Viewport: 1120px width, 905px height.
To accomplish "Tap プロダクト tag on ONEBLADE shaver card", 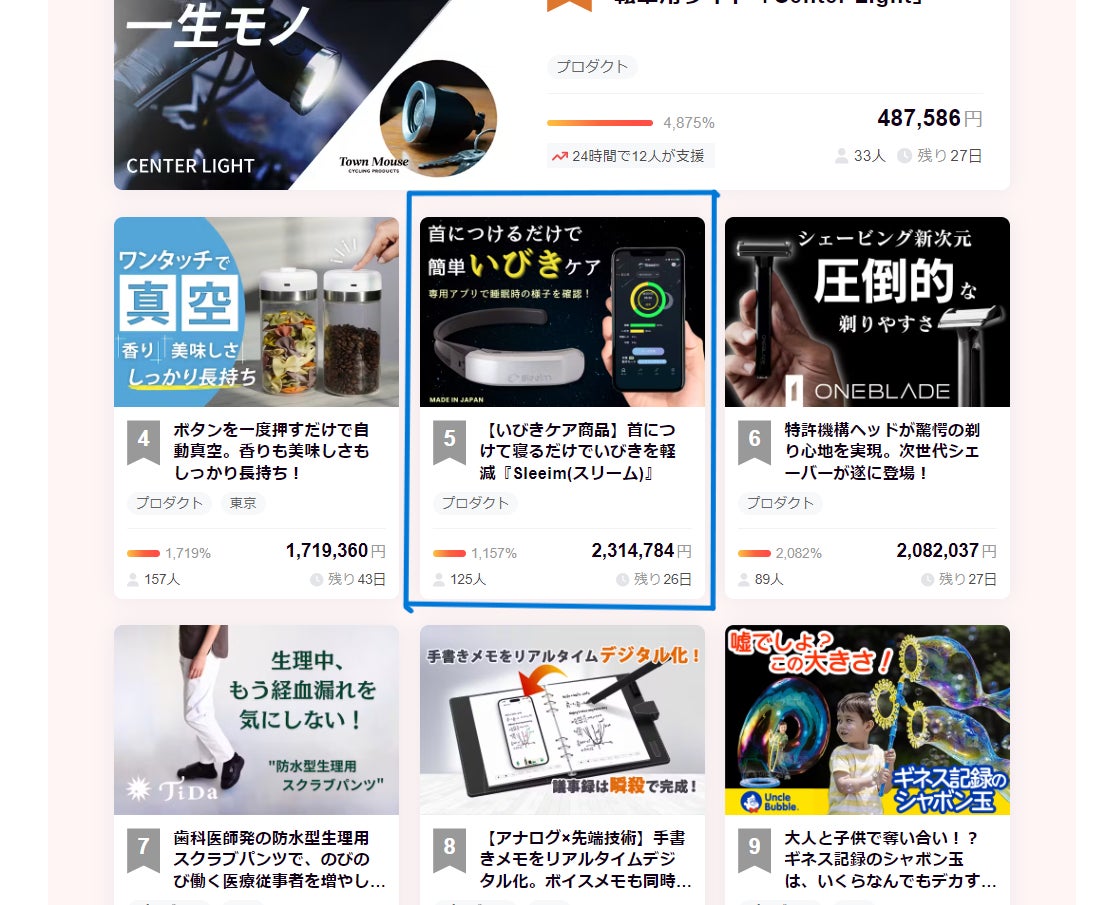I will point(780,503).
